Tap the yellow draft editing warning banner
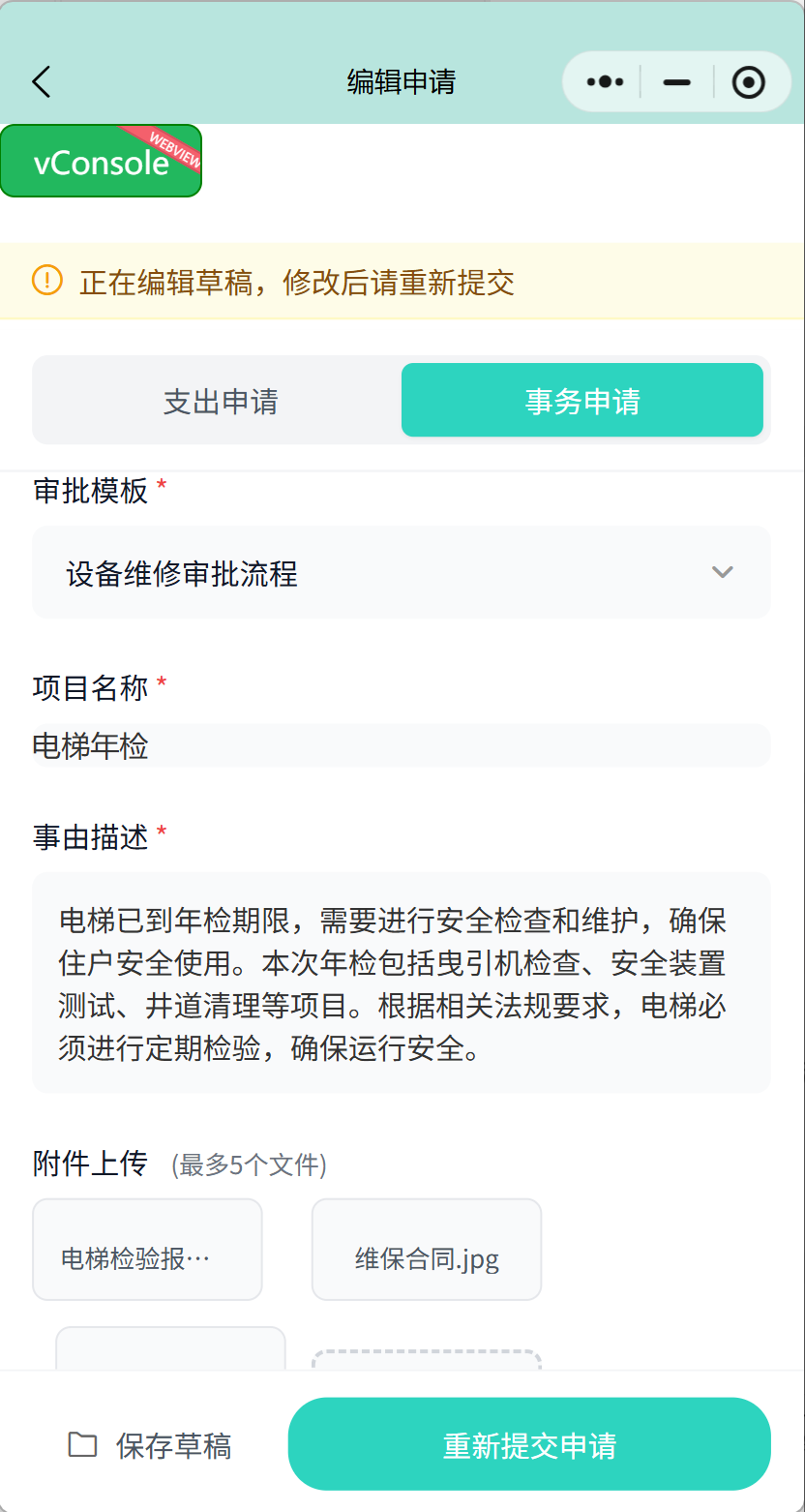 [x=402, y=282]
